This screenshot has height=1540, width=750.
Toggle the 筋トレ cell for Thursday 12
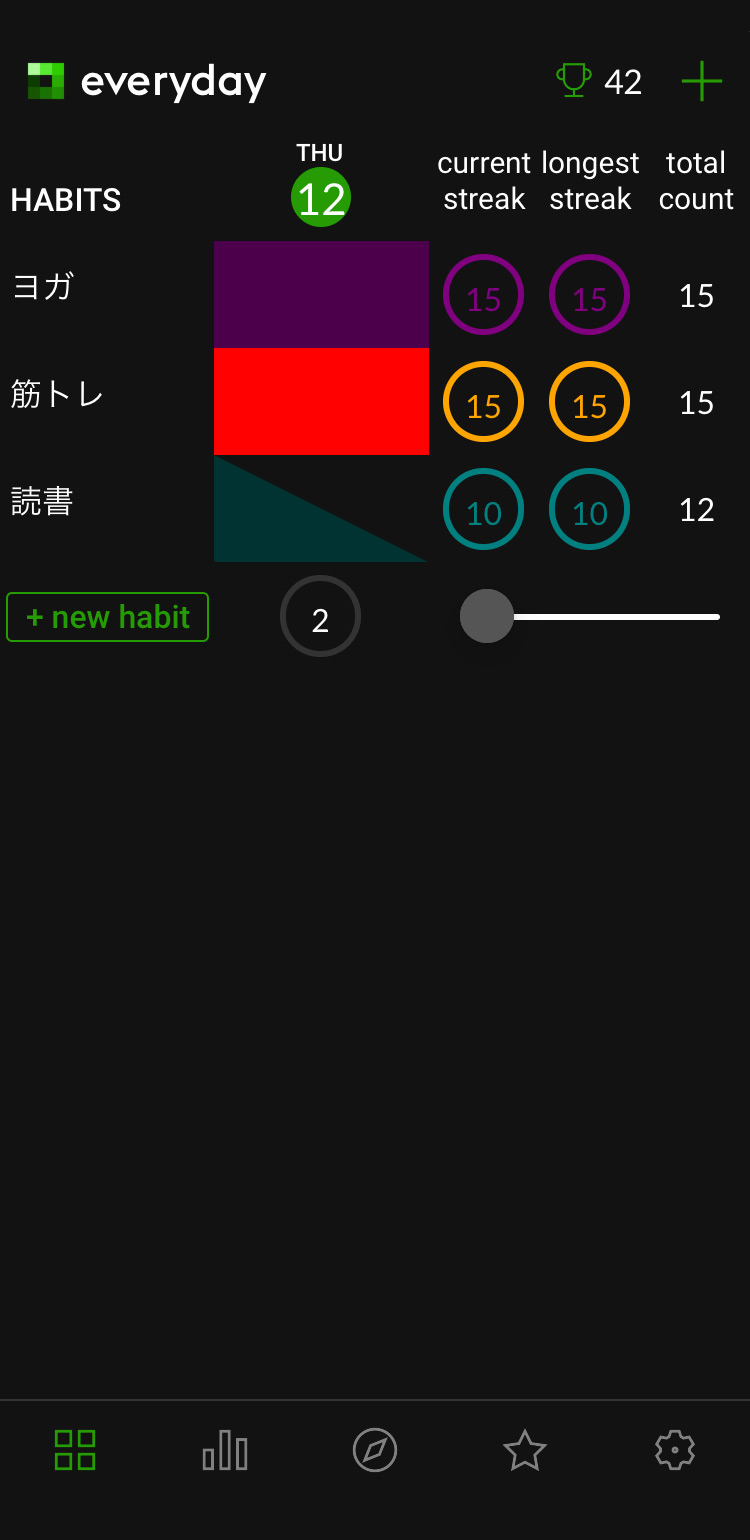(x=321, y=401)
